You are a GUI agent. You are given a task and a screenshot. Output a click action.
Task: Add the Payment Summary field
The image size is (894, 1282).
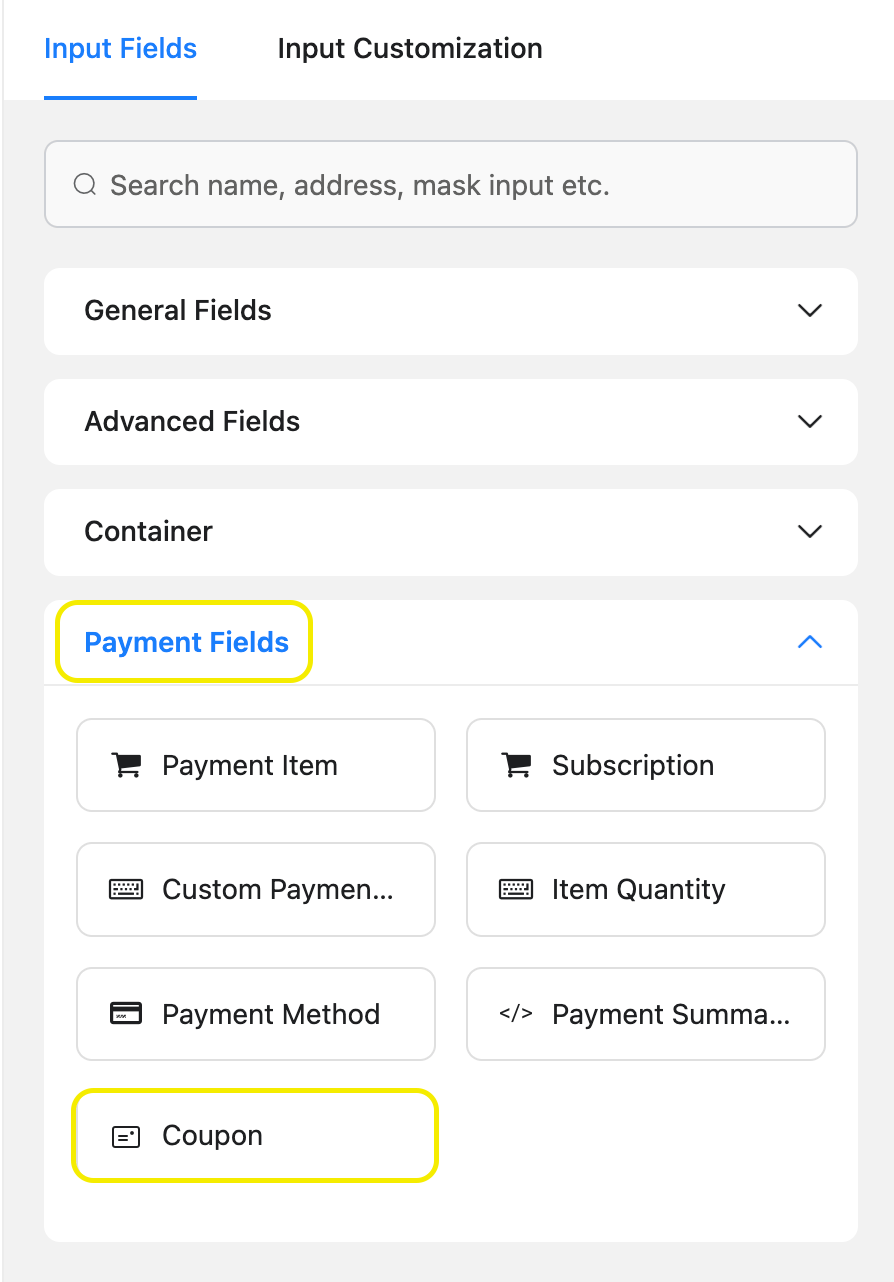[645, 1014]
